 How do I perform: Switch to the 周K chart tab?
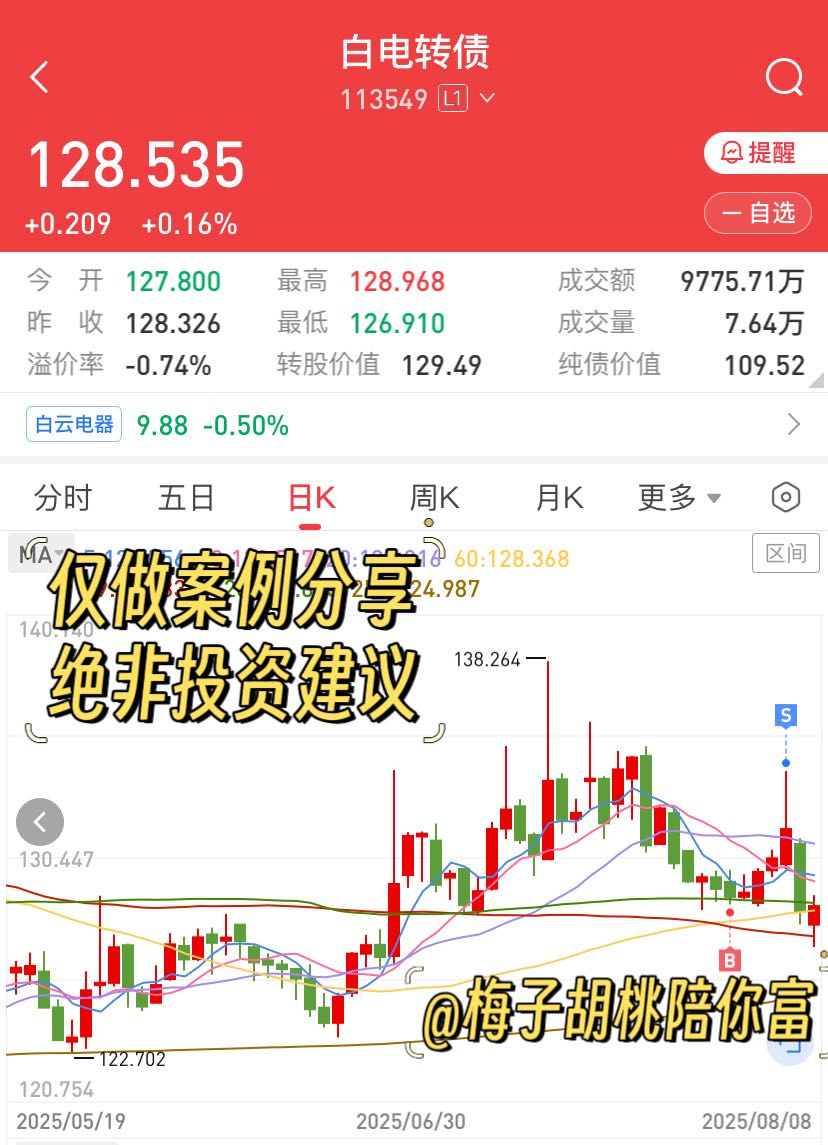[x=434, y=497]
